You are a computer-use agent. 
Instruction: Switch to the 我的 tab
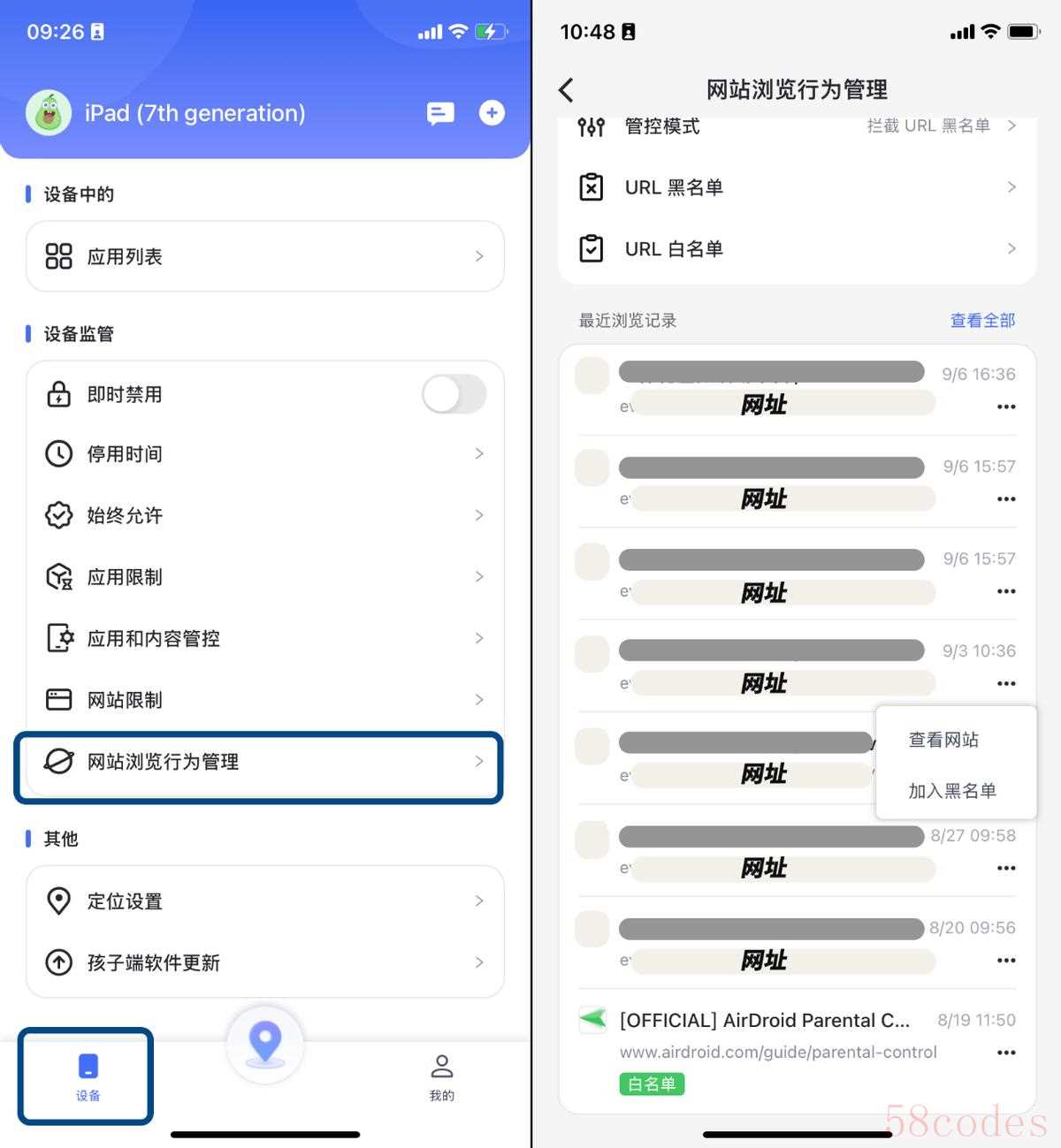441,1076
